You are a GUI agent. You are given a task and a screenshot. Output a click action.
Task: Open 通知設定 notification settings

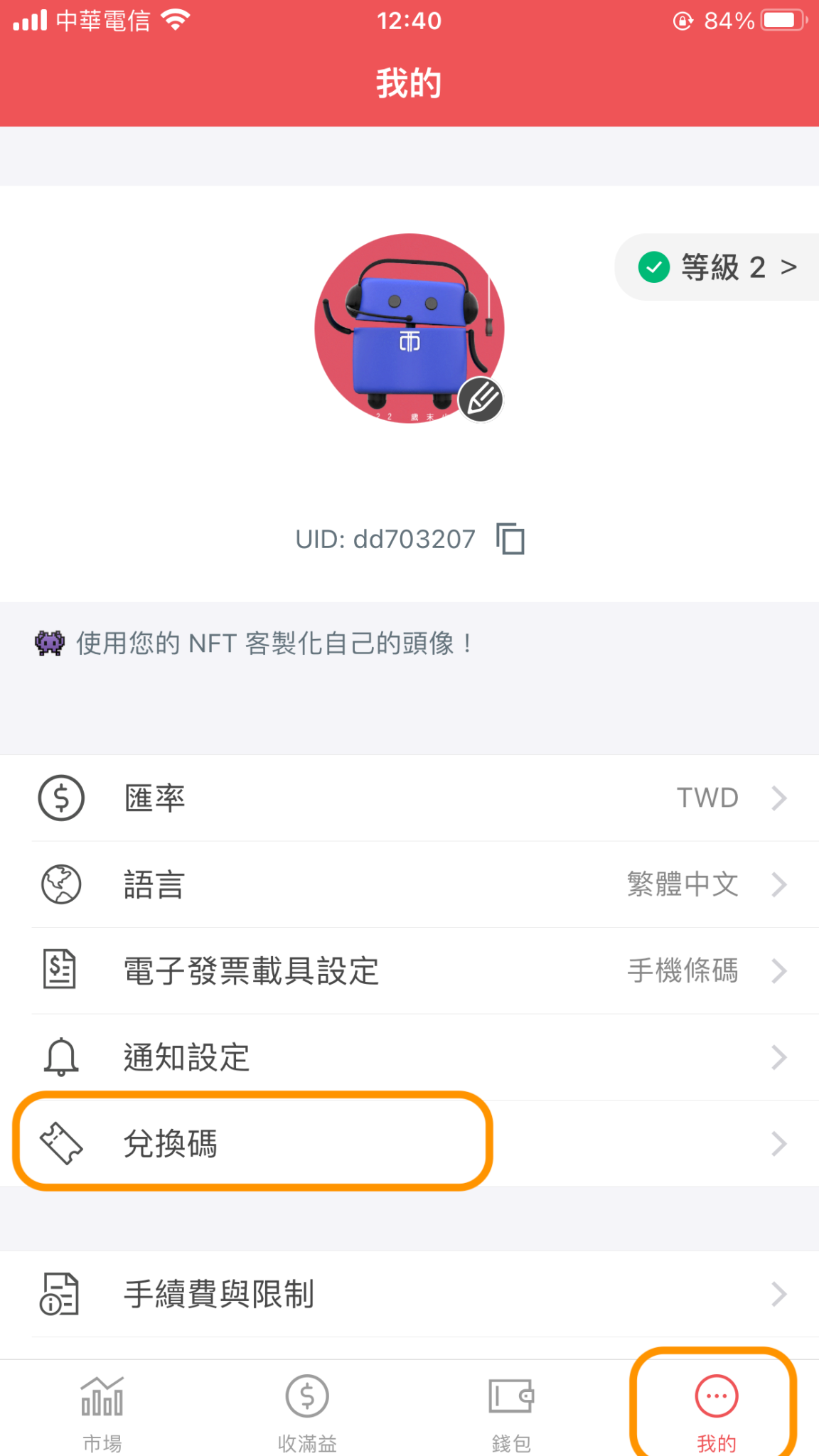(x=409, y=1058)
